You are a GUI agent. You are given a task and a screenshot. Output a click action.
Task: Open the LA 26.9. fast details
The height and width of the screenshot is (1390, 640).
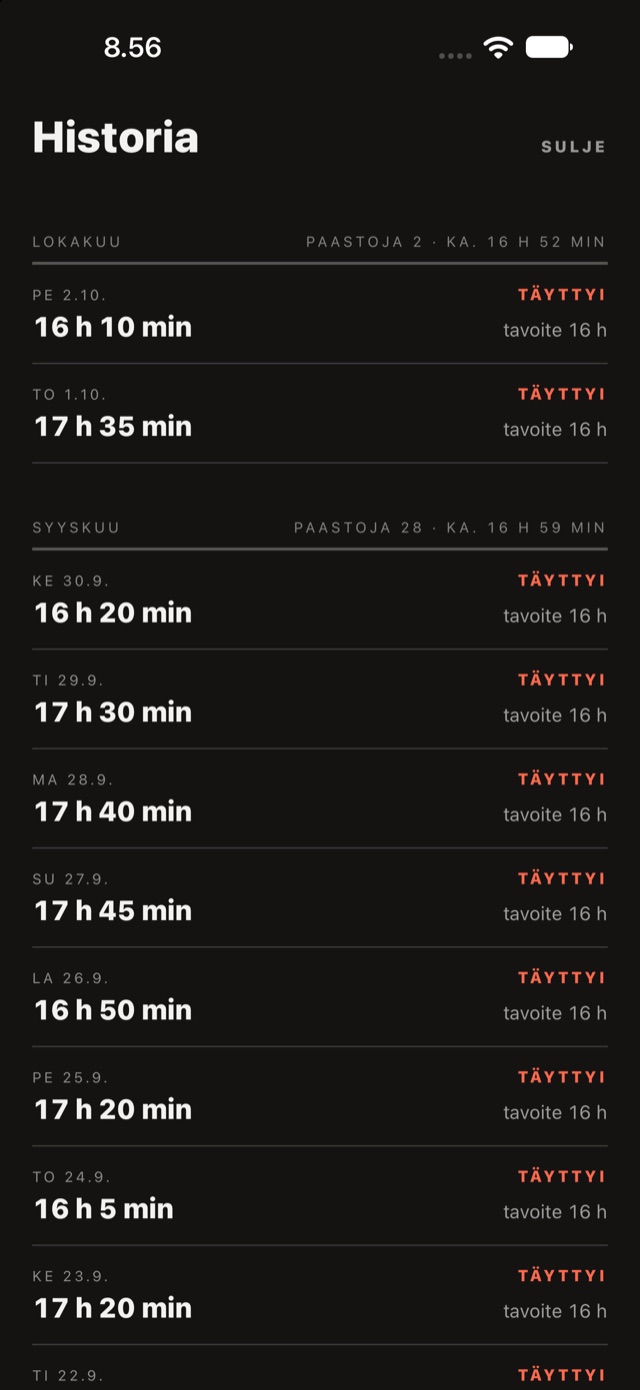320,996
